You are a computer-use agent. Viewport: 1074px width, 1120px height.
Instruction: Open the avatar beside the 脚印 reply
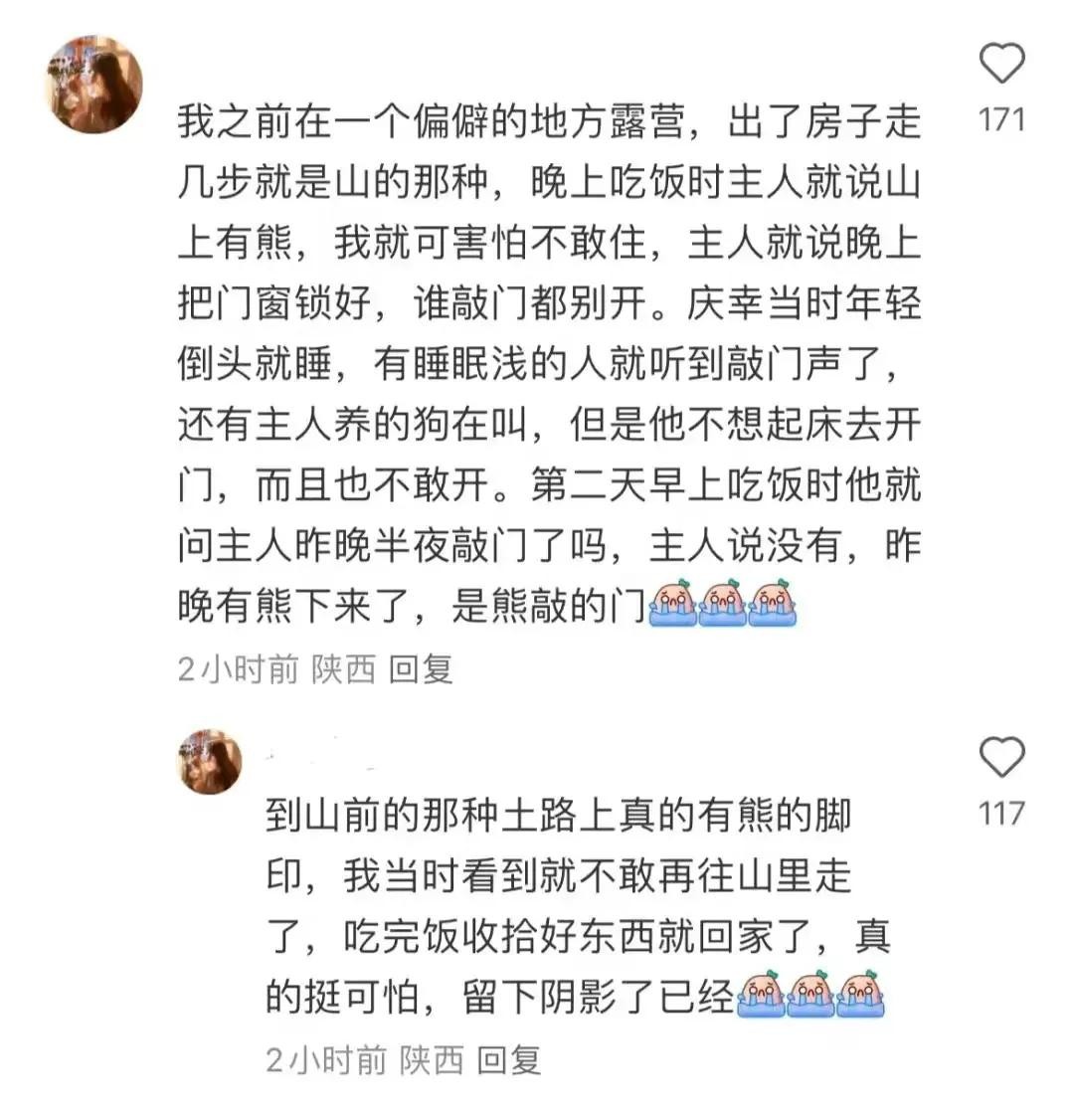tap(210, 763)
